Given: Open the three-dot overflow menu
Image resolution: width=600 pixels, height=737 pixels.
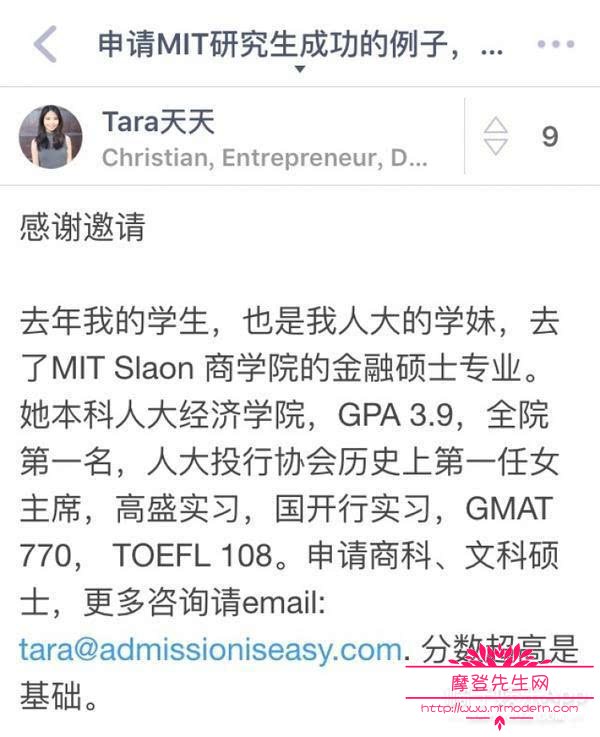Looking at the screenshot, I should [x=555, y=45].
